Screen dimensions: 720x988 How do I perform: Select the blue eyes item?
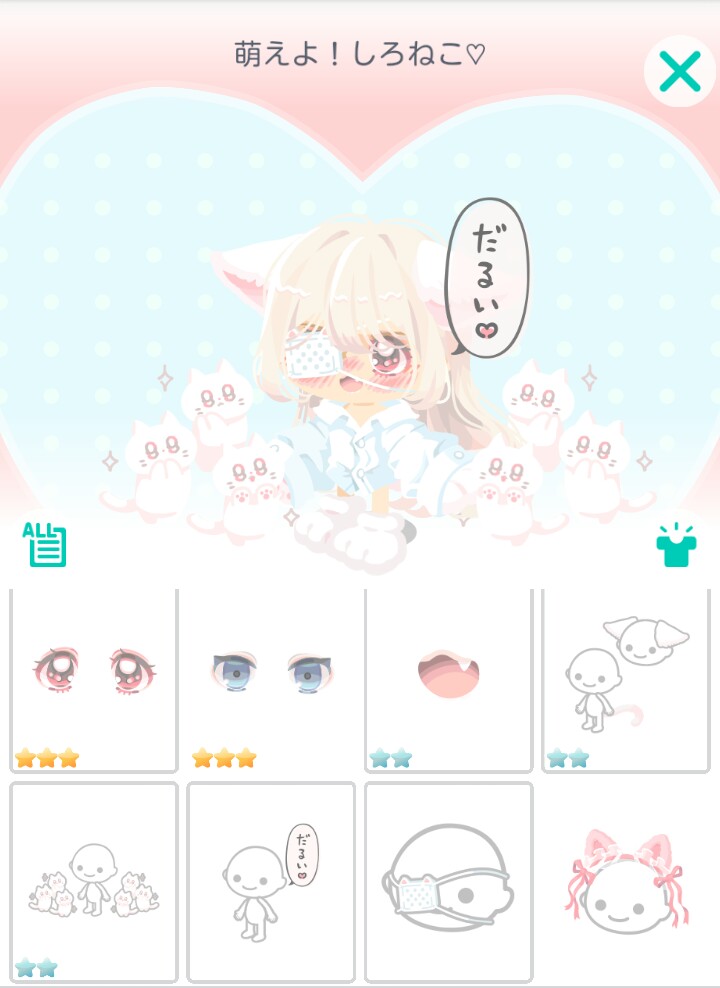point(271,680)
